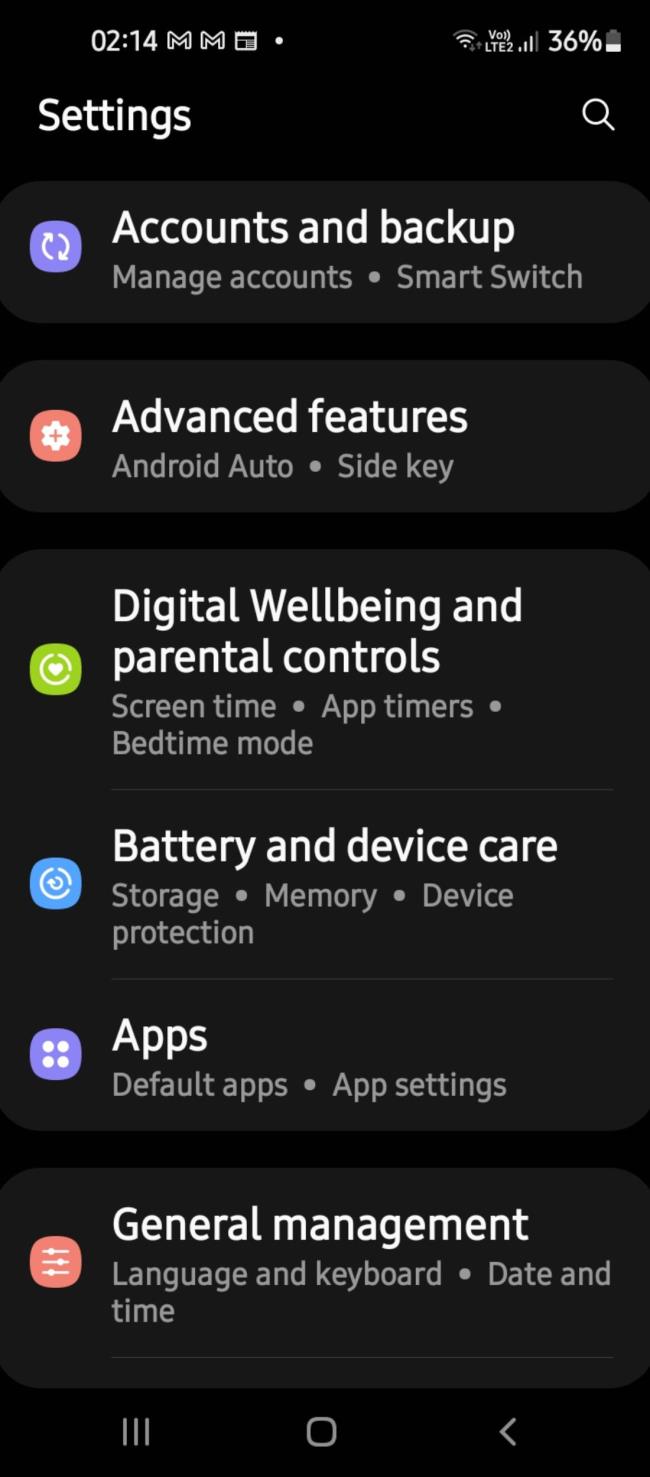Open General management
Screen dimensions: 650x1477
[325, 1263]
